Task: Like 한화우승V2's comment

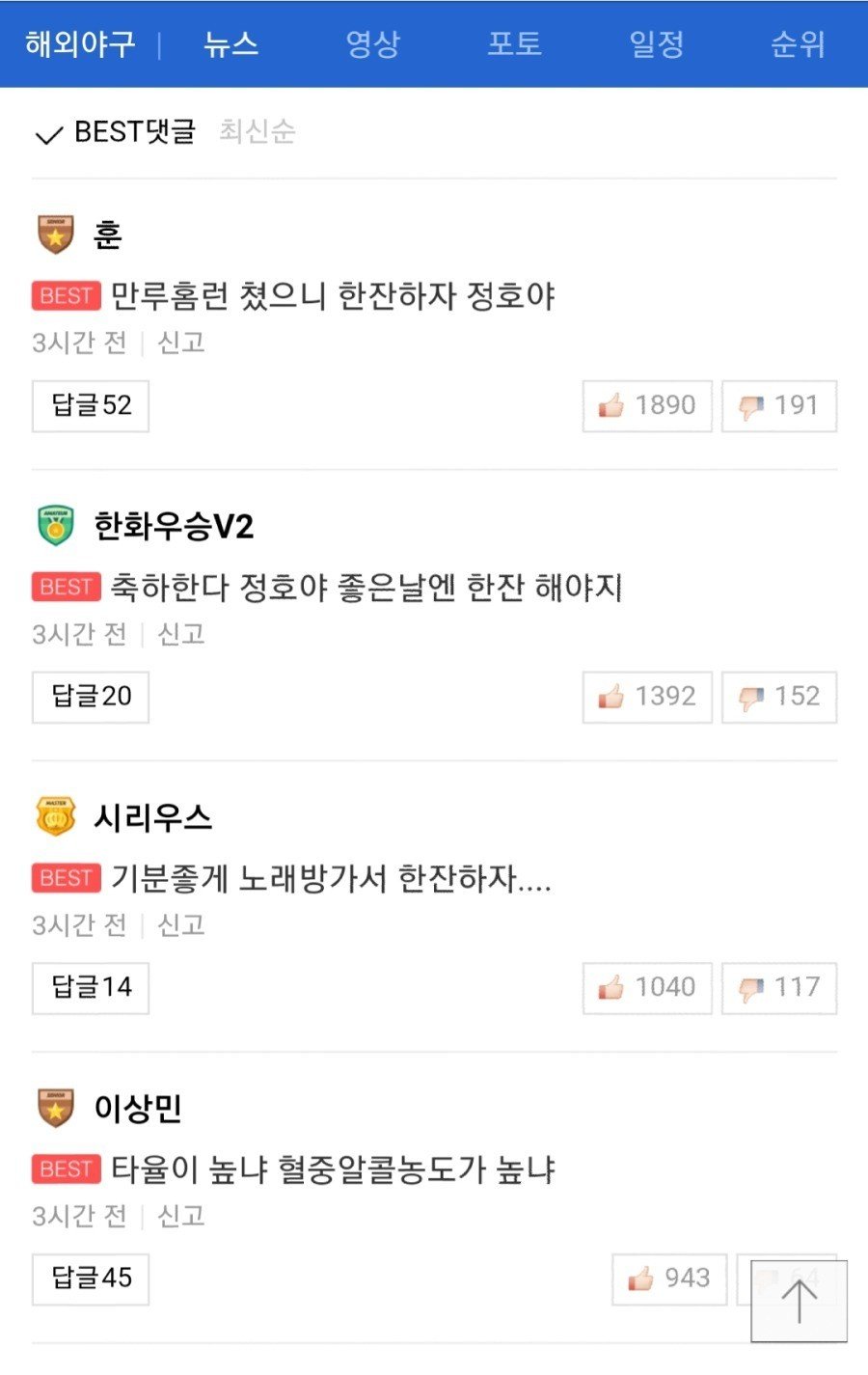Action: 647,697
